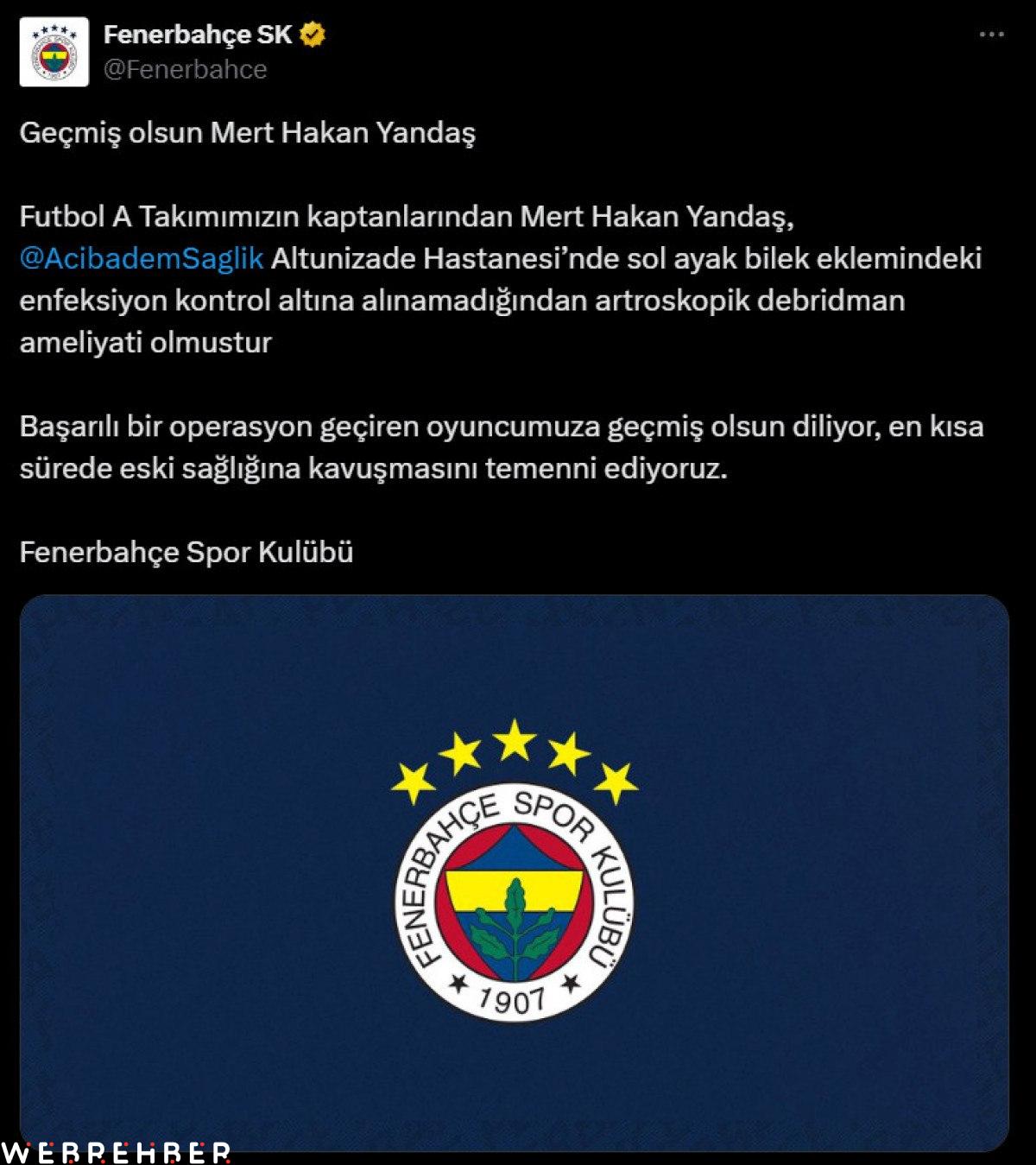Open the @AcibademSaglik mention link
The image size is (1036, 1165).
142,258
